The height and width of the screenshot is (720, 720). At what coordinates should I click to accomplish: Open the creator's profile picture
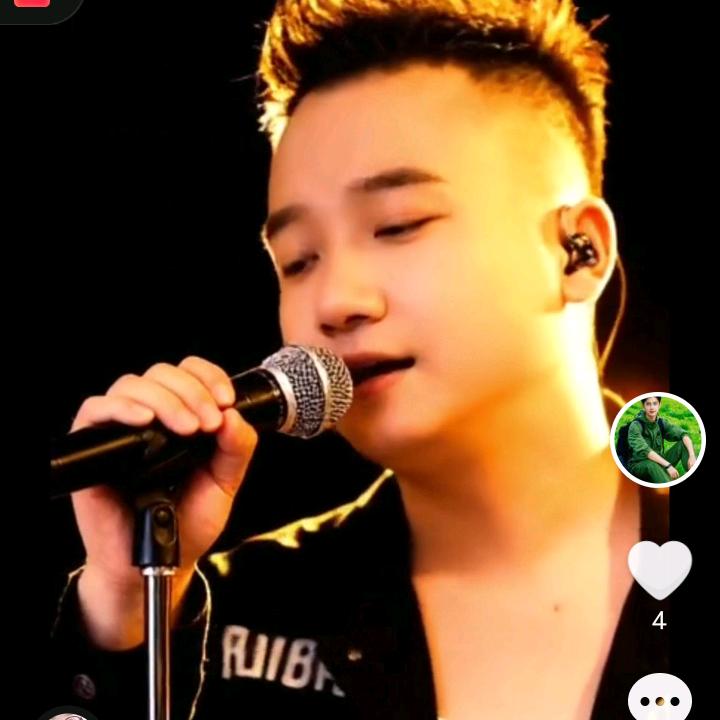point(658,440)
